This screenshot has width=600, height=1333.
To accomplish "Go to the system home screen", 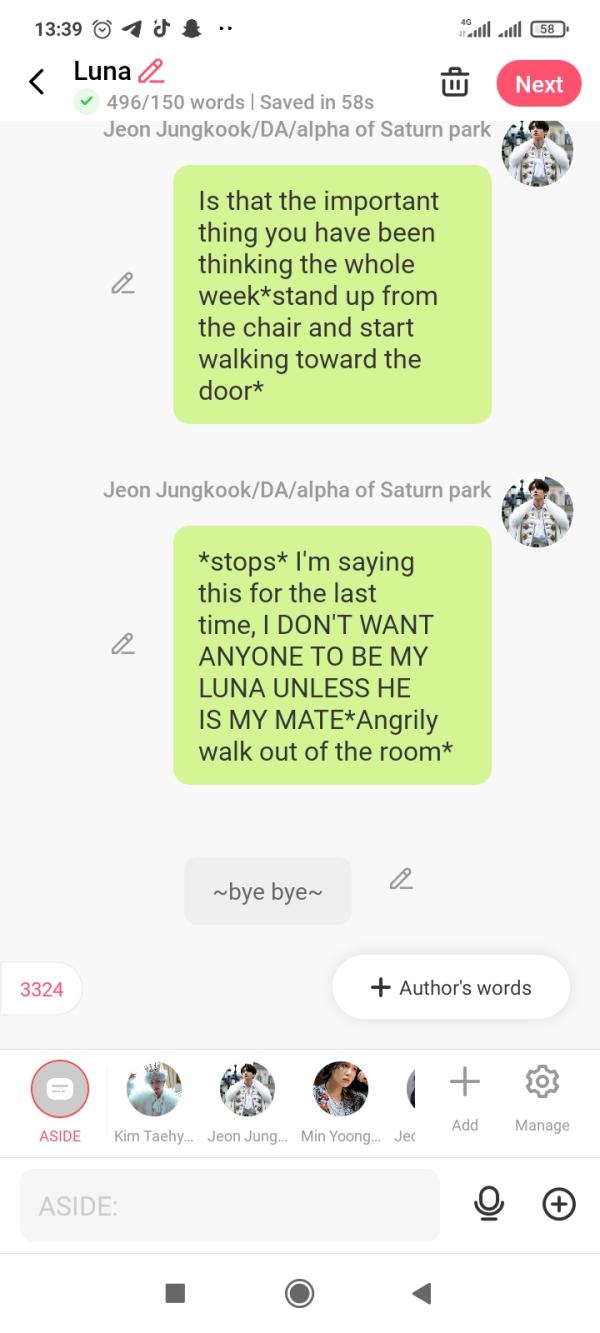I will tap(299, 1294).
